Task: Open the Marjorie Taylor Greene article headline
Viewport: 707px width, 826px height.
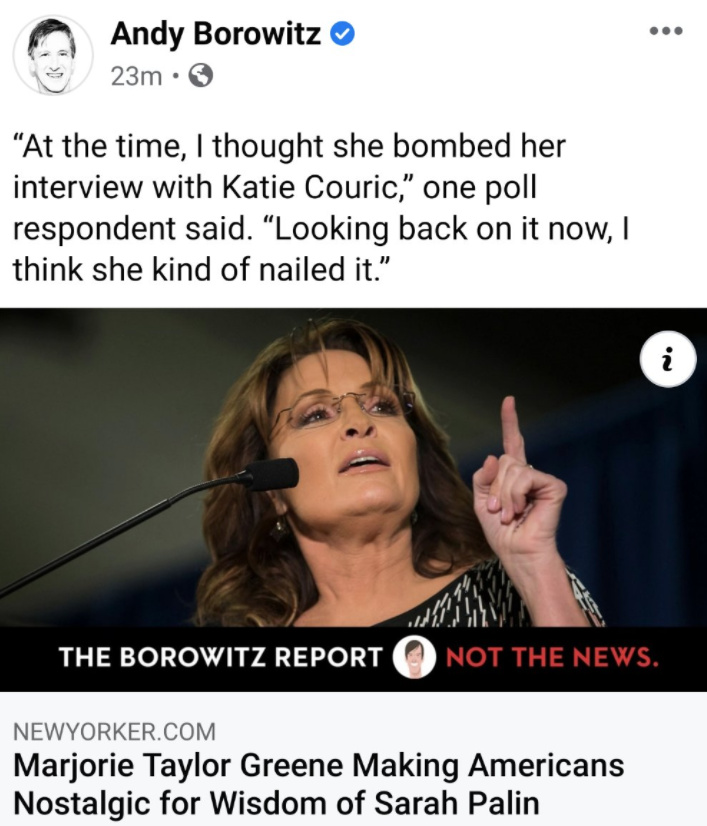Action: click(318, 783)
